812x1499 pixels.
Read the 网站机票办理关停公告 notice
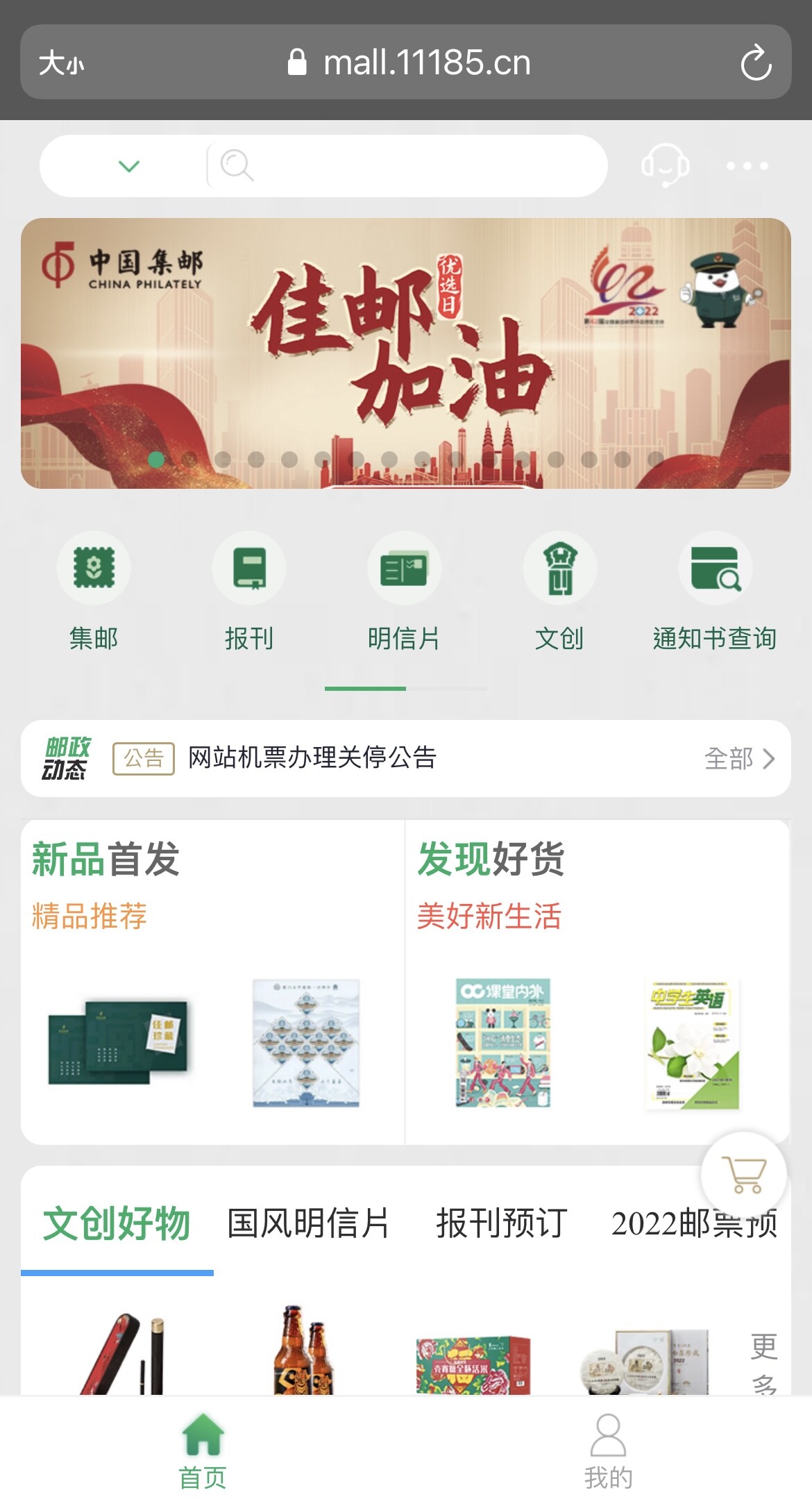click(312, 757)
